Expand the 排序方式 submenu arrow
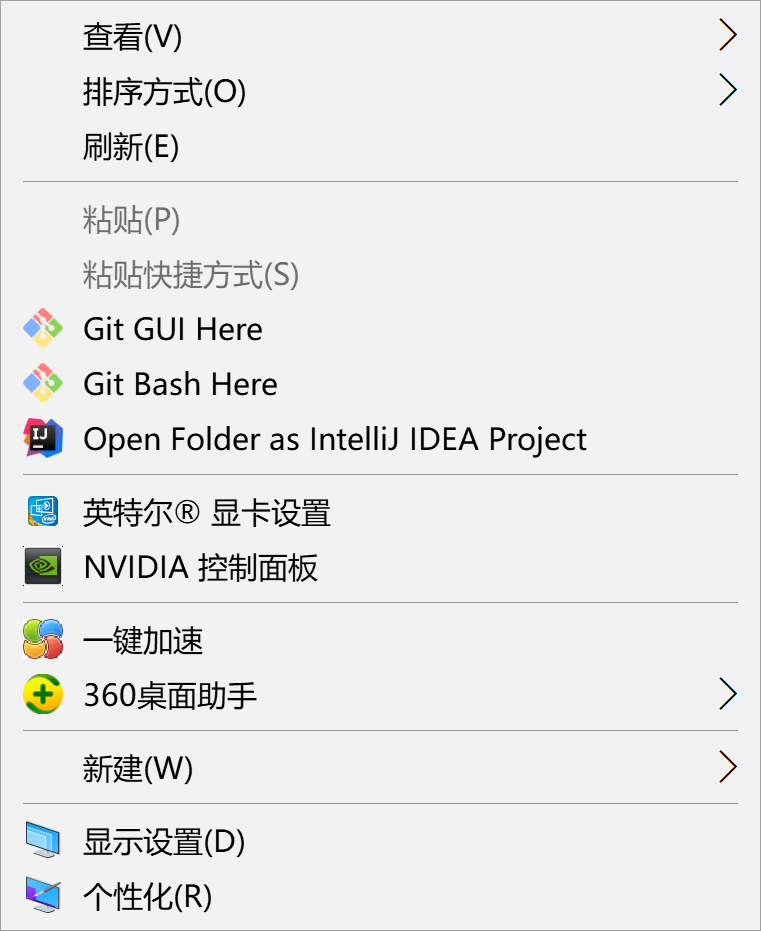The image size is (761, 931). click(728, 91)
